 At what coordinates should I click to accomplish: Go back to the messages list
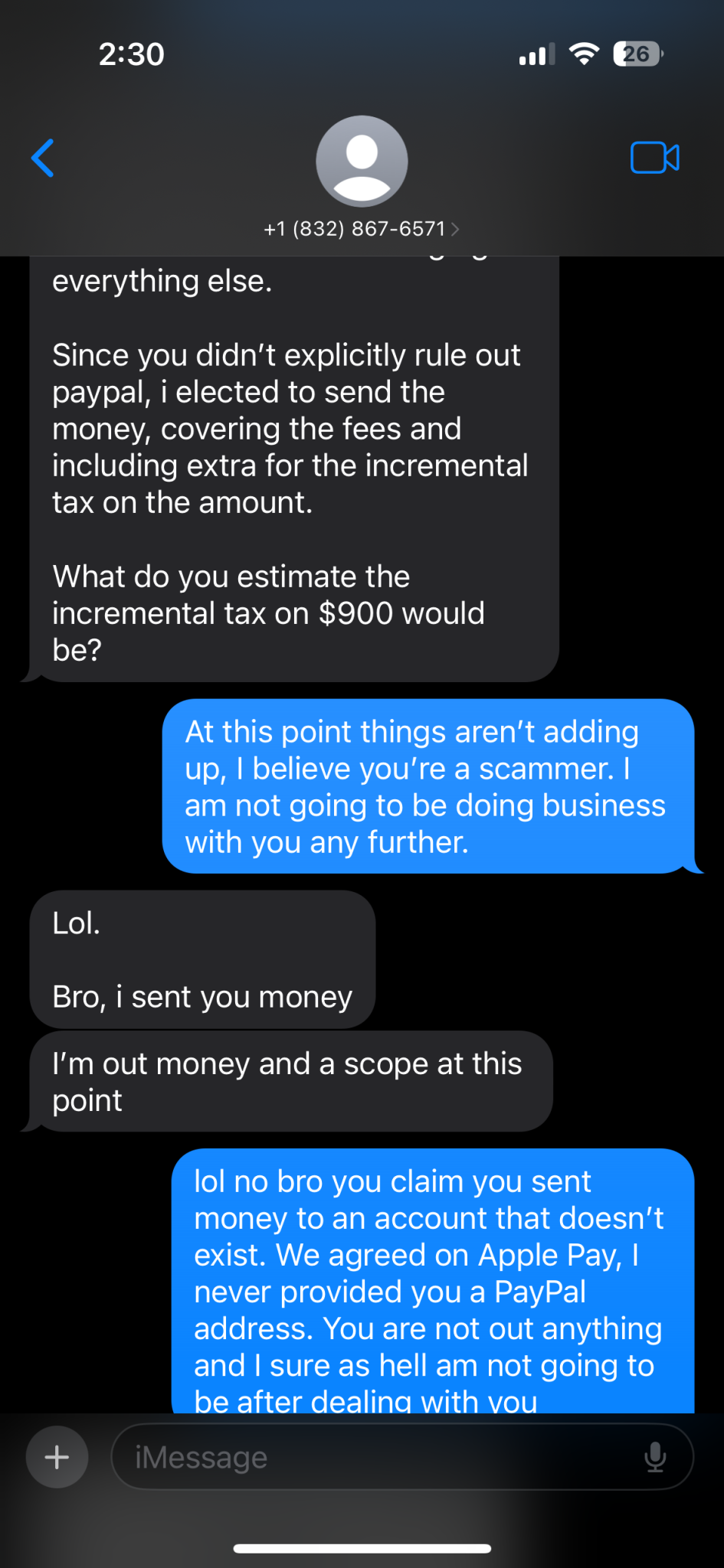click(x=43, y=158)
